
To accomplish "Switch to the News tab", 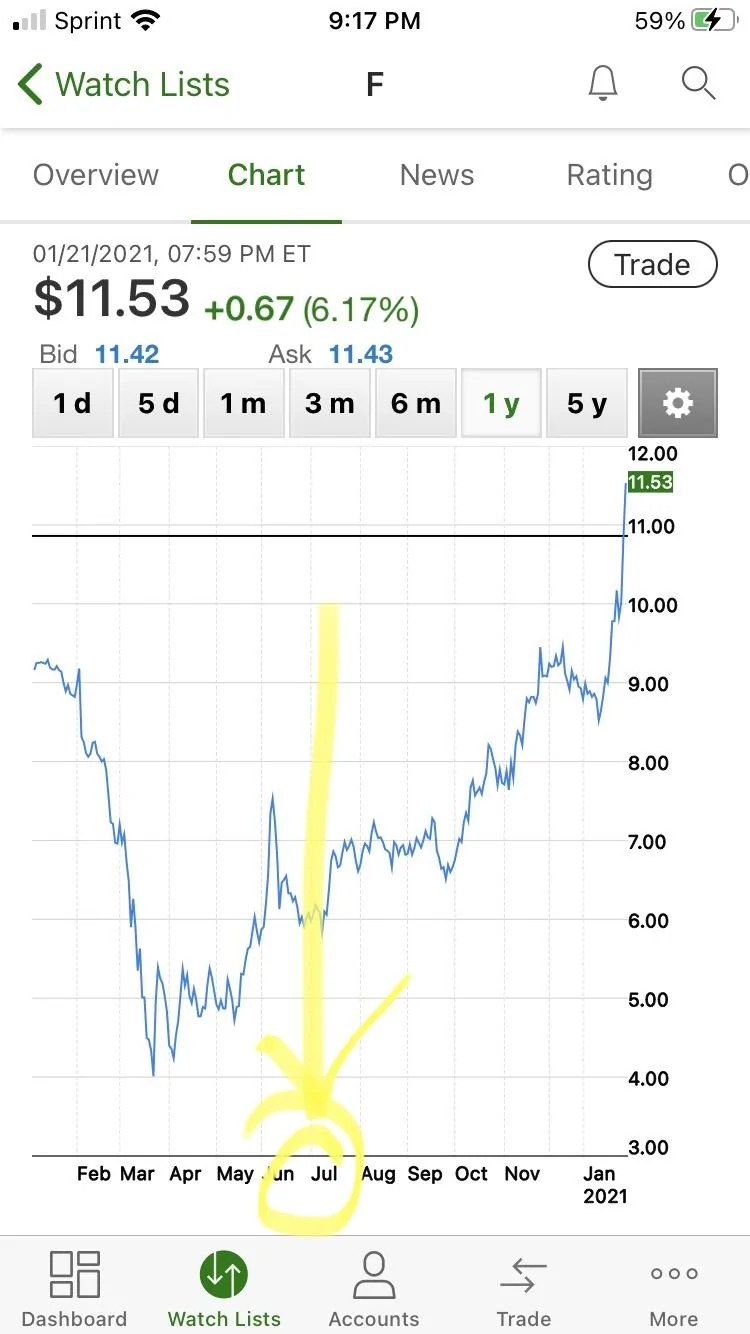I will coord(437,175).
